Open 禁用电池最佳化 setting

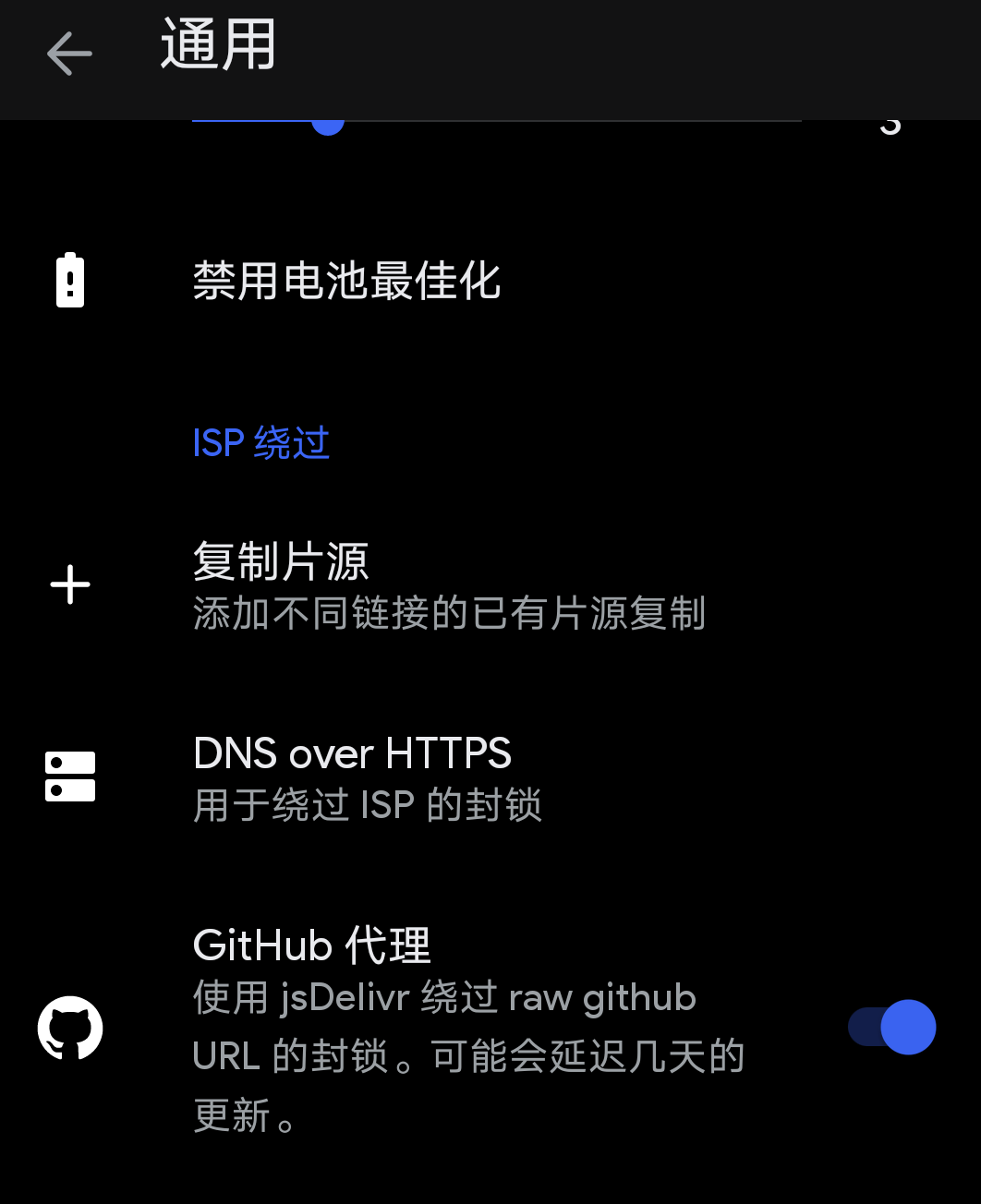346,281
